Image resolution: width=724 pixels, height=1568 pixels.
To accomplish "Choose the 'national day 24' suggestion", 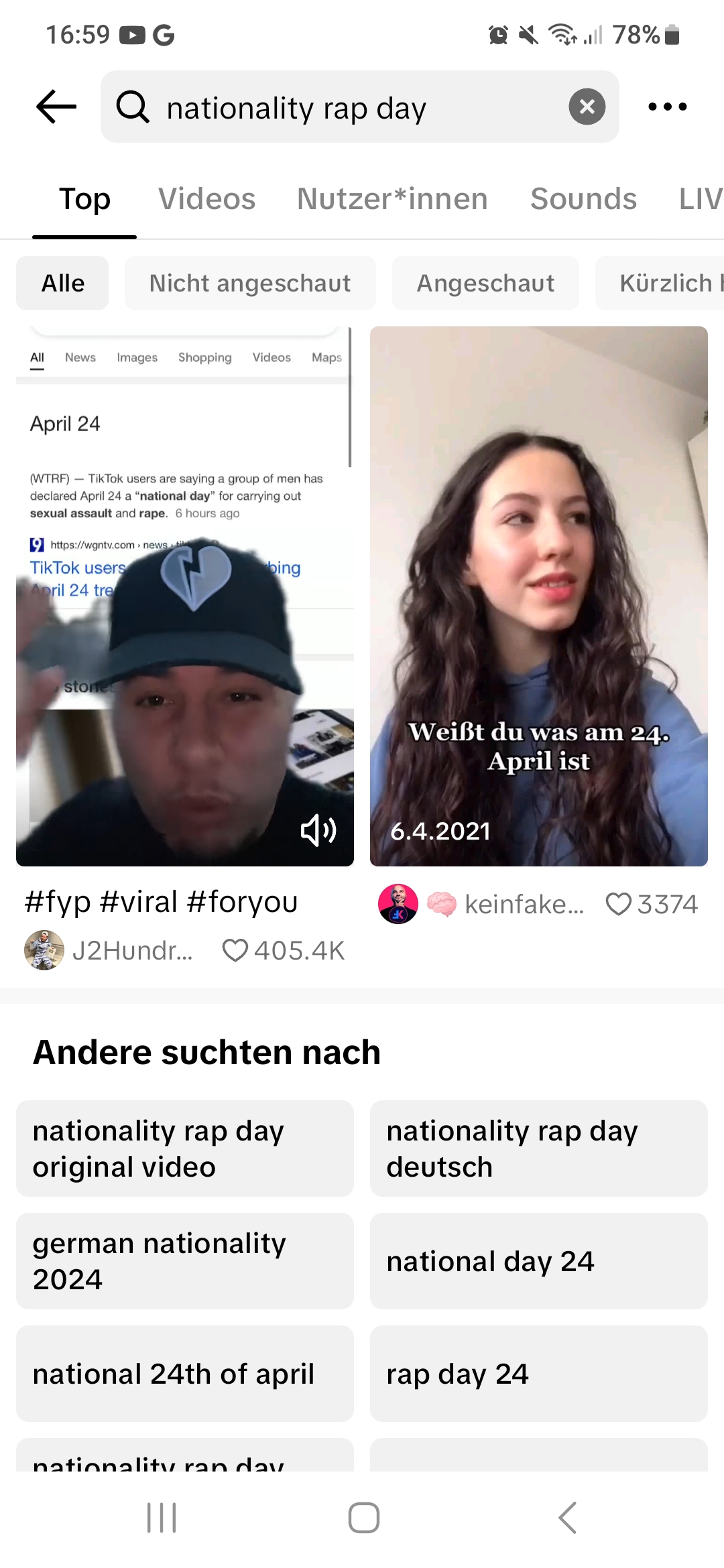I will (539, 1261).
